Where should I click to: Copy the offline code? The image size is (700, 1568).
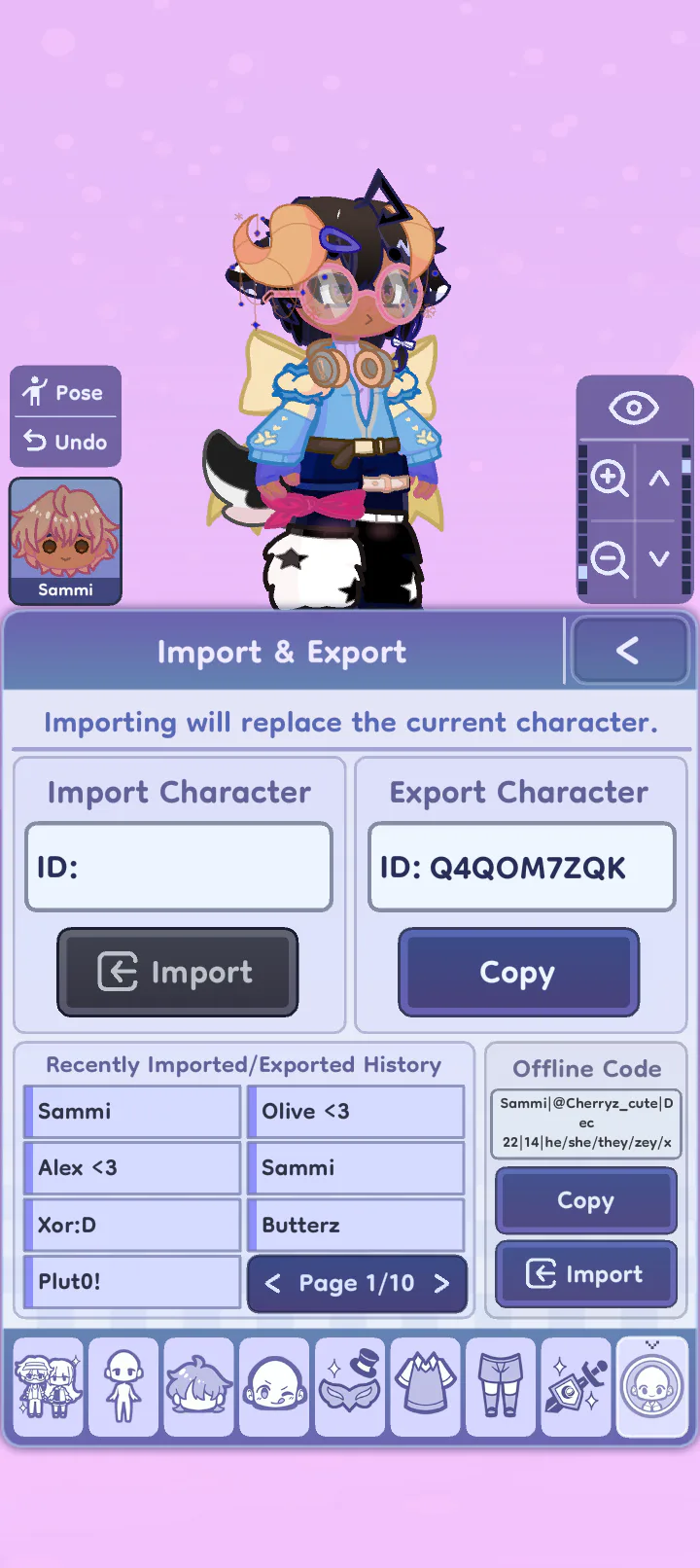coord(586,1200)
